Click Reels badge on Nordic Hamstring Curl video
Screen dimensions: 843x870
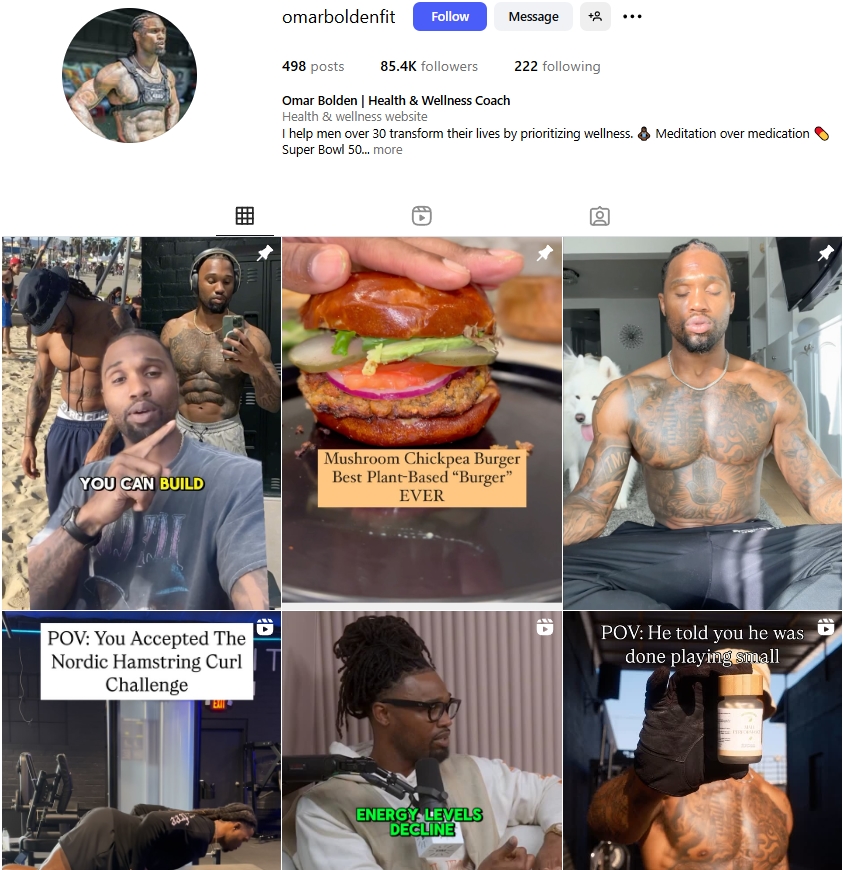pos(264,626)
